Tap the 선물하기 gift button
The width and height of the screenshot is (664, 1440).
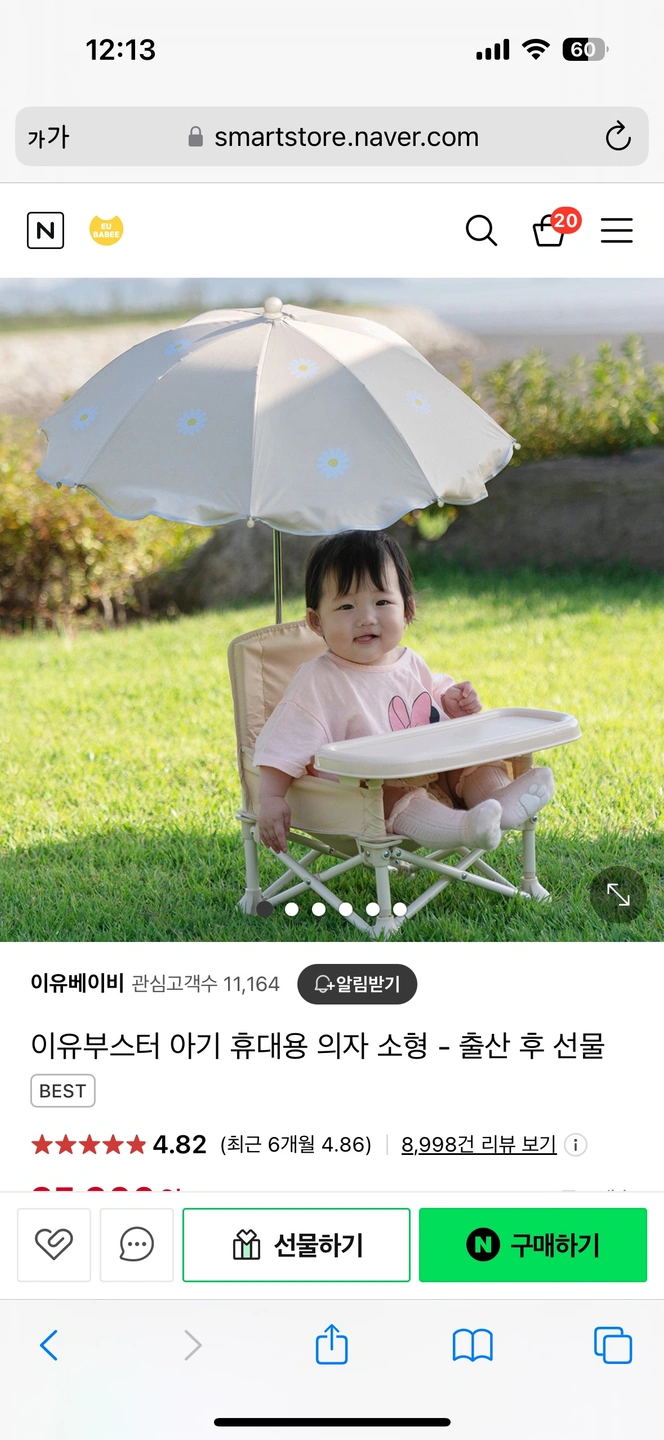coord(296,1245)
